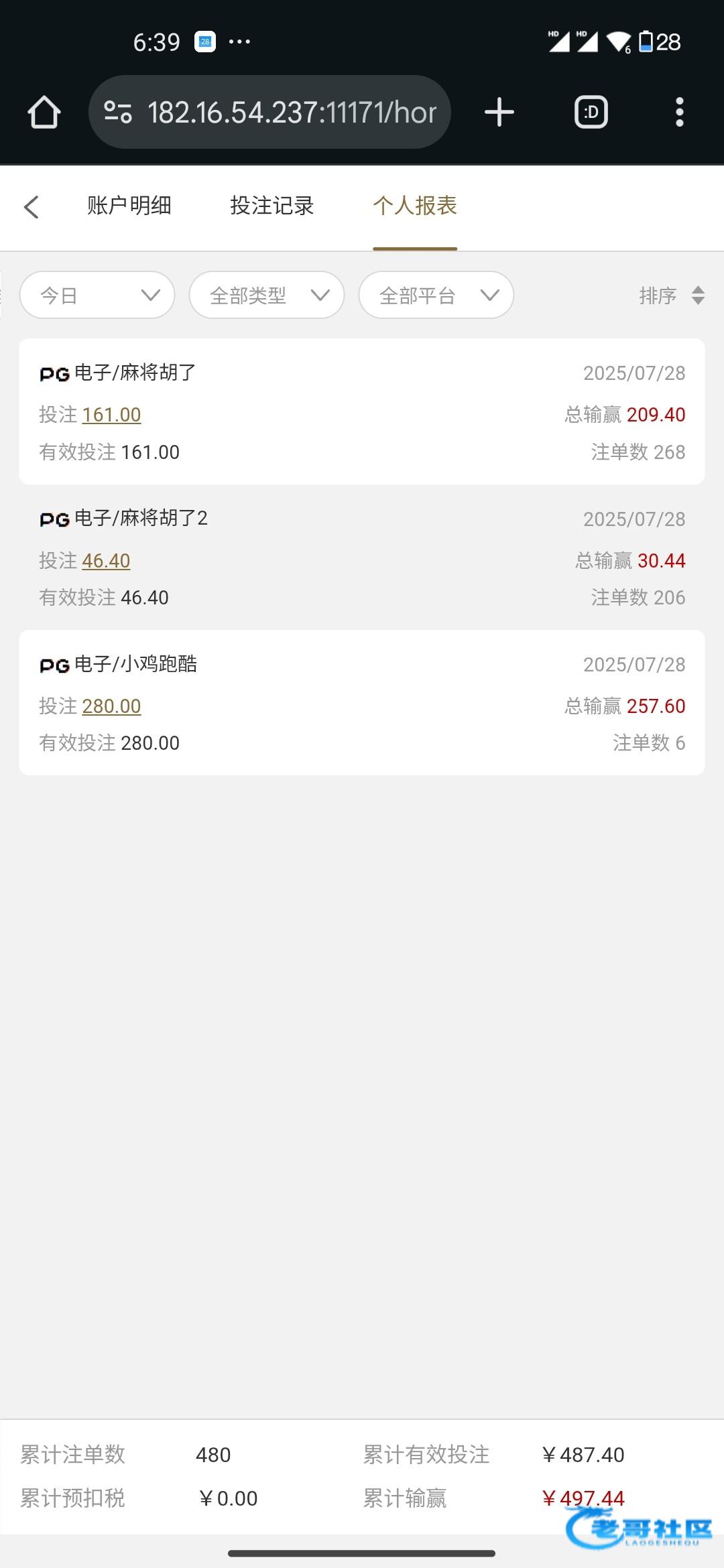
Task: Open the browser overflow menu
Action: pos(680,112)
